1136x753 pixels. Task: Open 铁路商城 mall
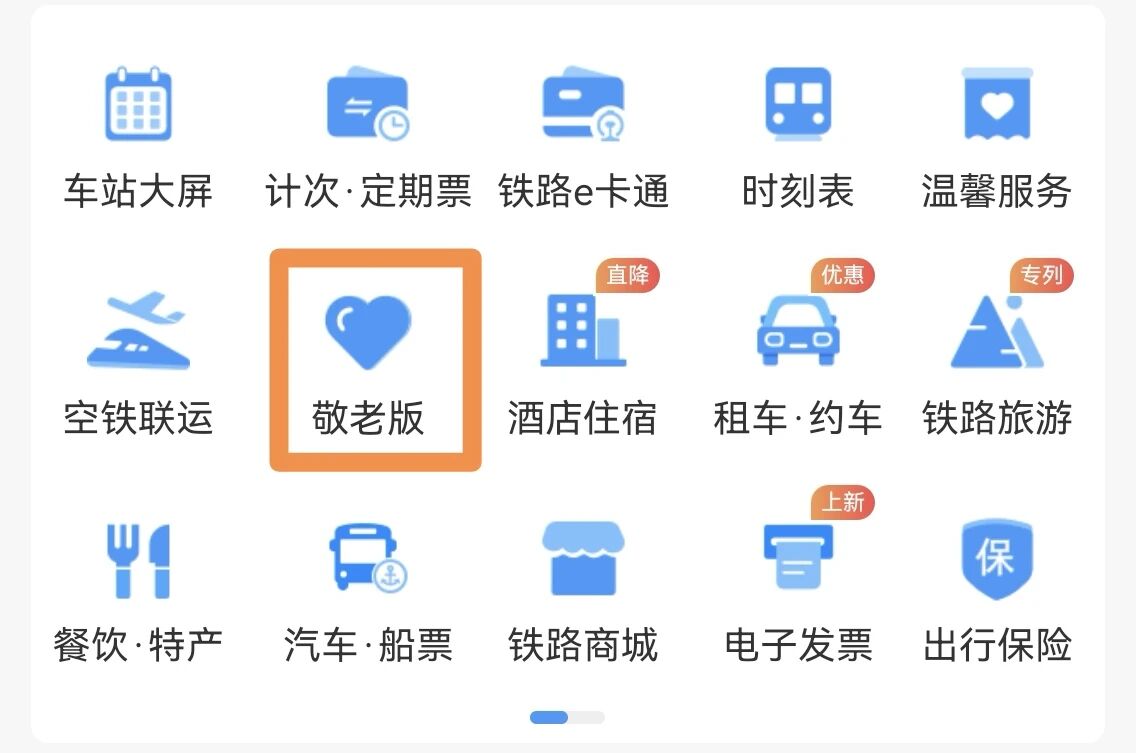[583, 593]
